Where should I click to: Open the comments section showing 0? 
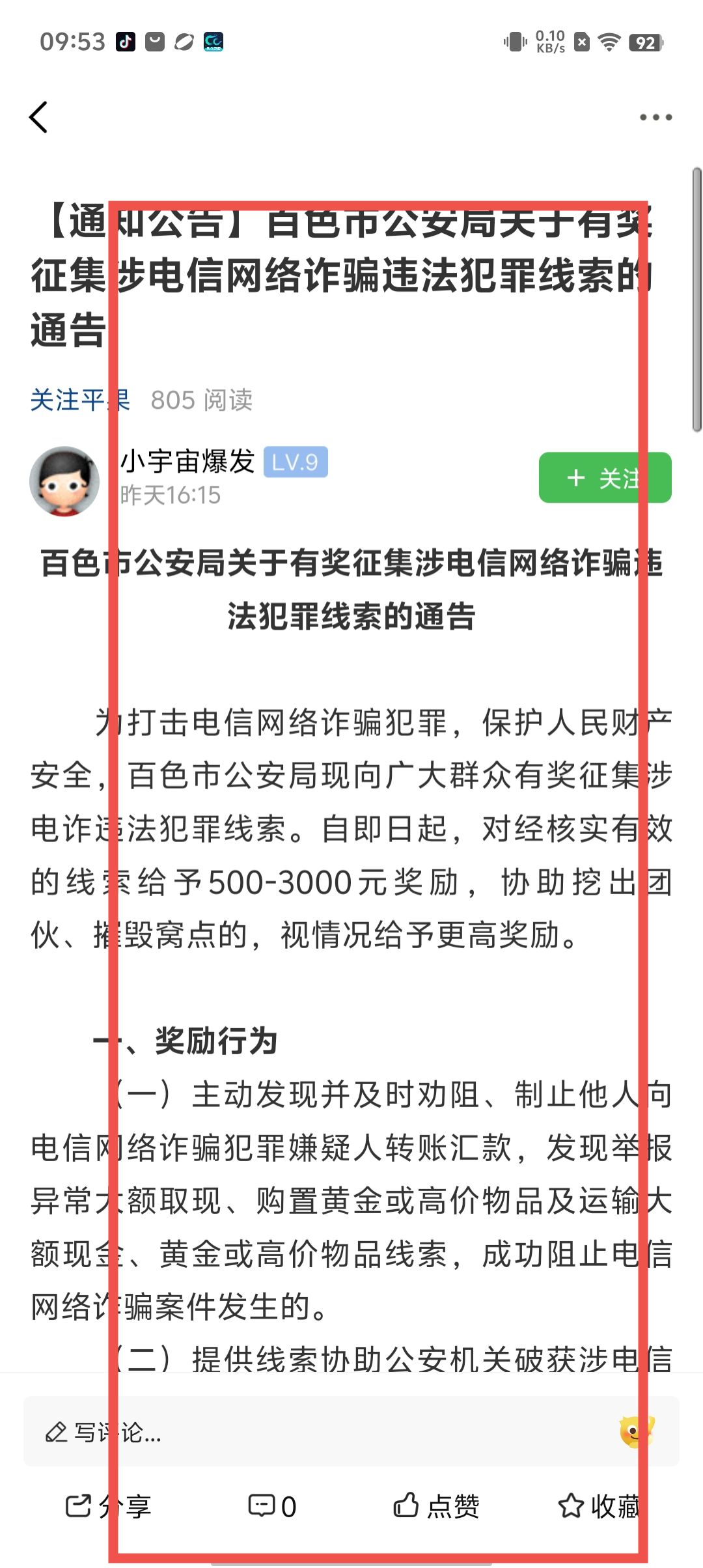coord(272,1506)
